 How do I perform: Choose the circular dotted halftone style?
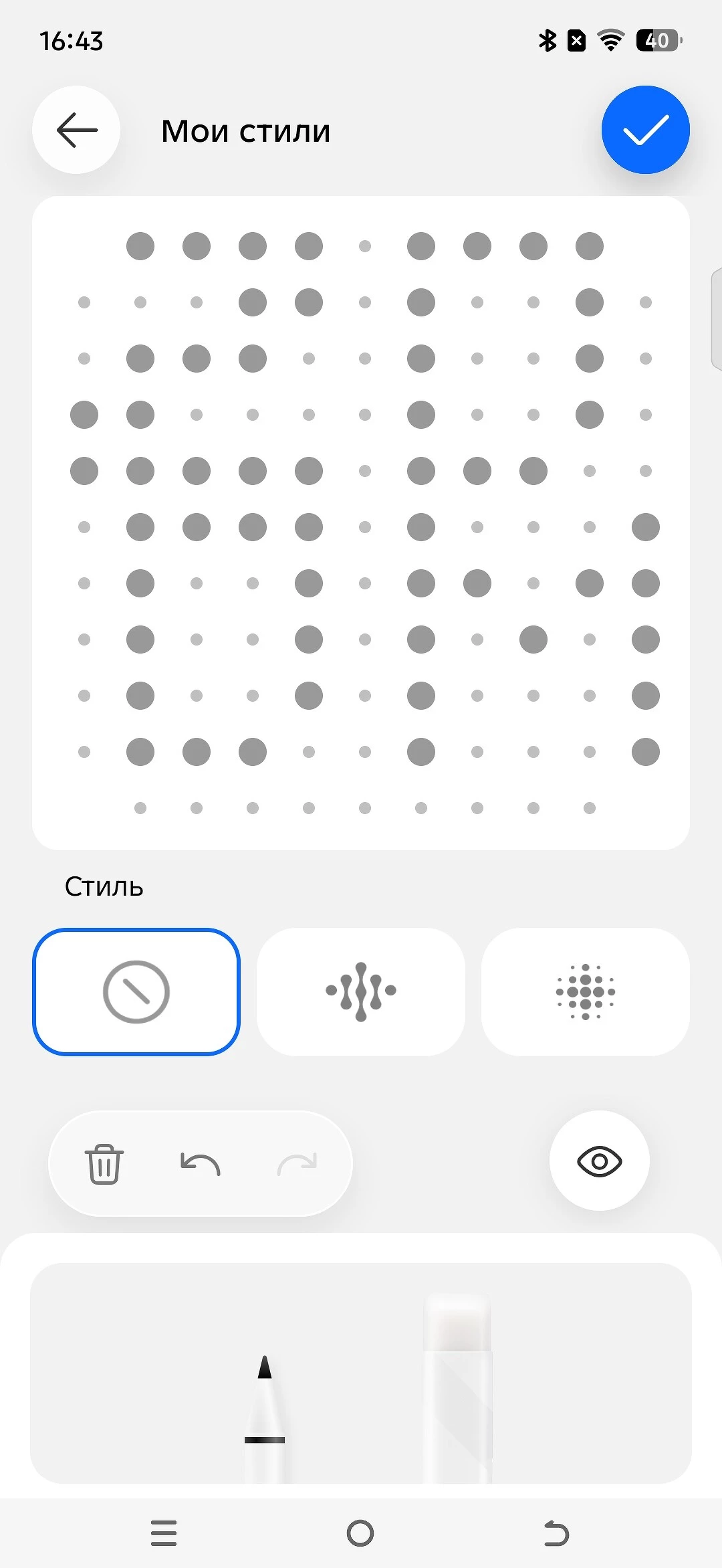pyautogui.click(x=586, y=992)
